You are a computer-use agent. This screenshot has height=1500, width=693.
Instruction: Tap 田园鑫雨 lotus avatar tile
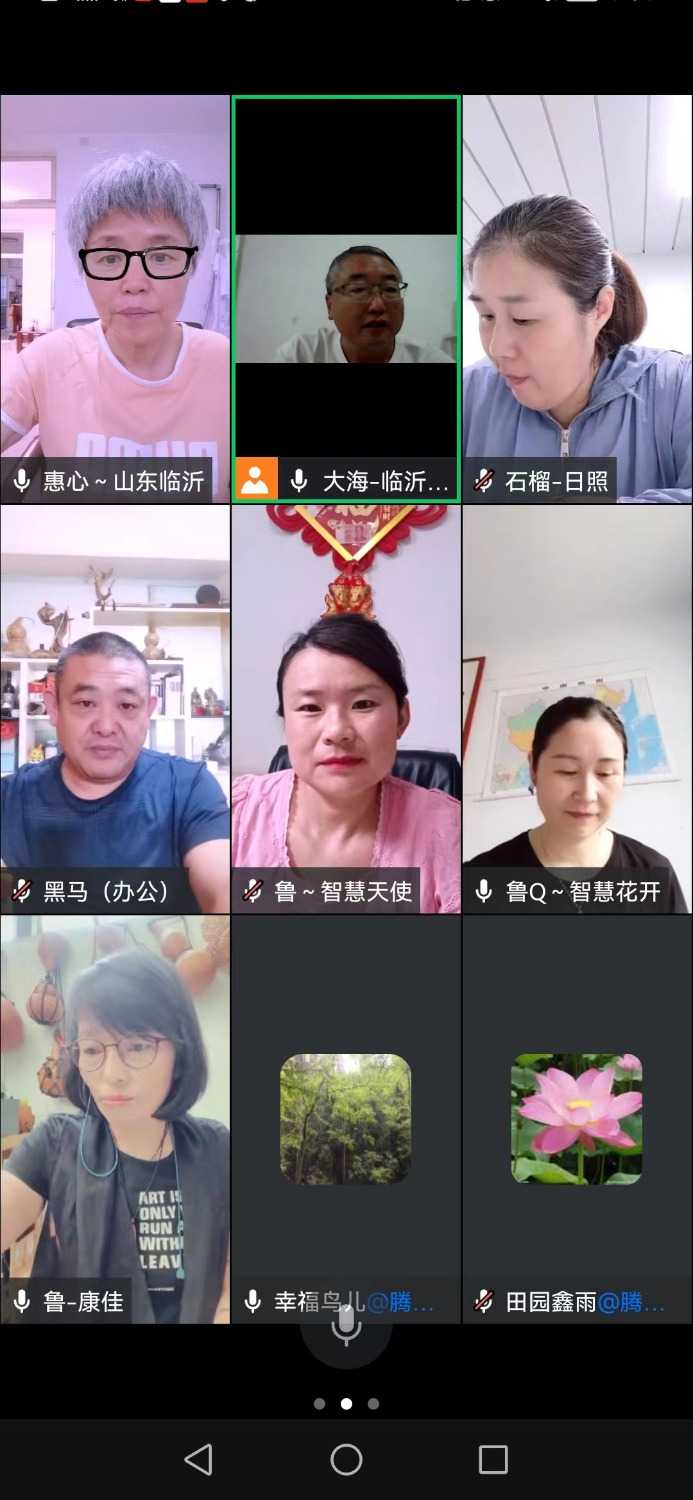[577, 1118]
